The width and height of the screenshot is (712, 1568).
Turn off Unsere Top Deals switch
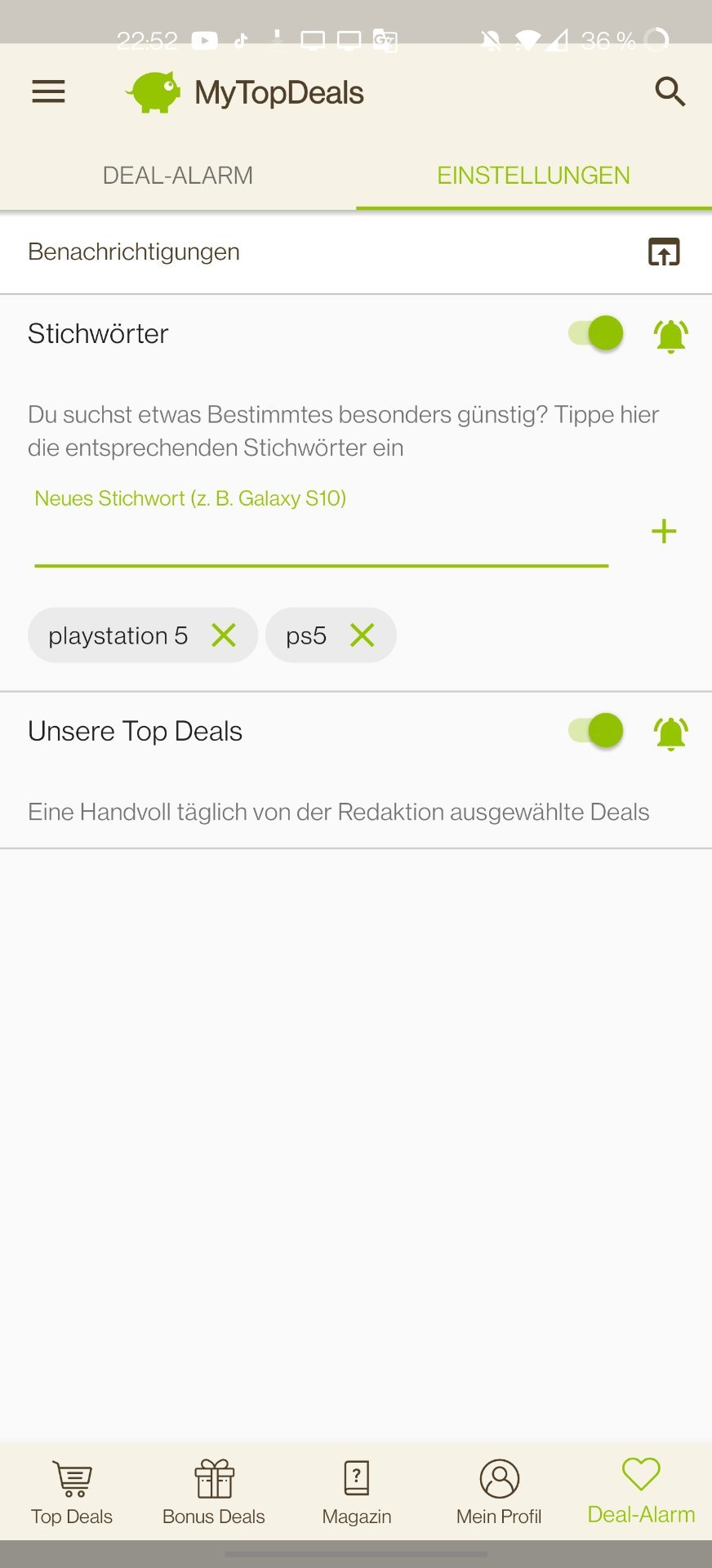tap(597, 730)
